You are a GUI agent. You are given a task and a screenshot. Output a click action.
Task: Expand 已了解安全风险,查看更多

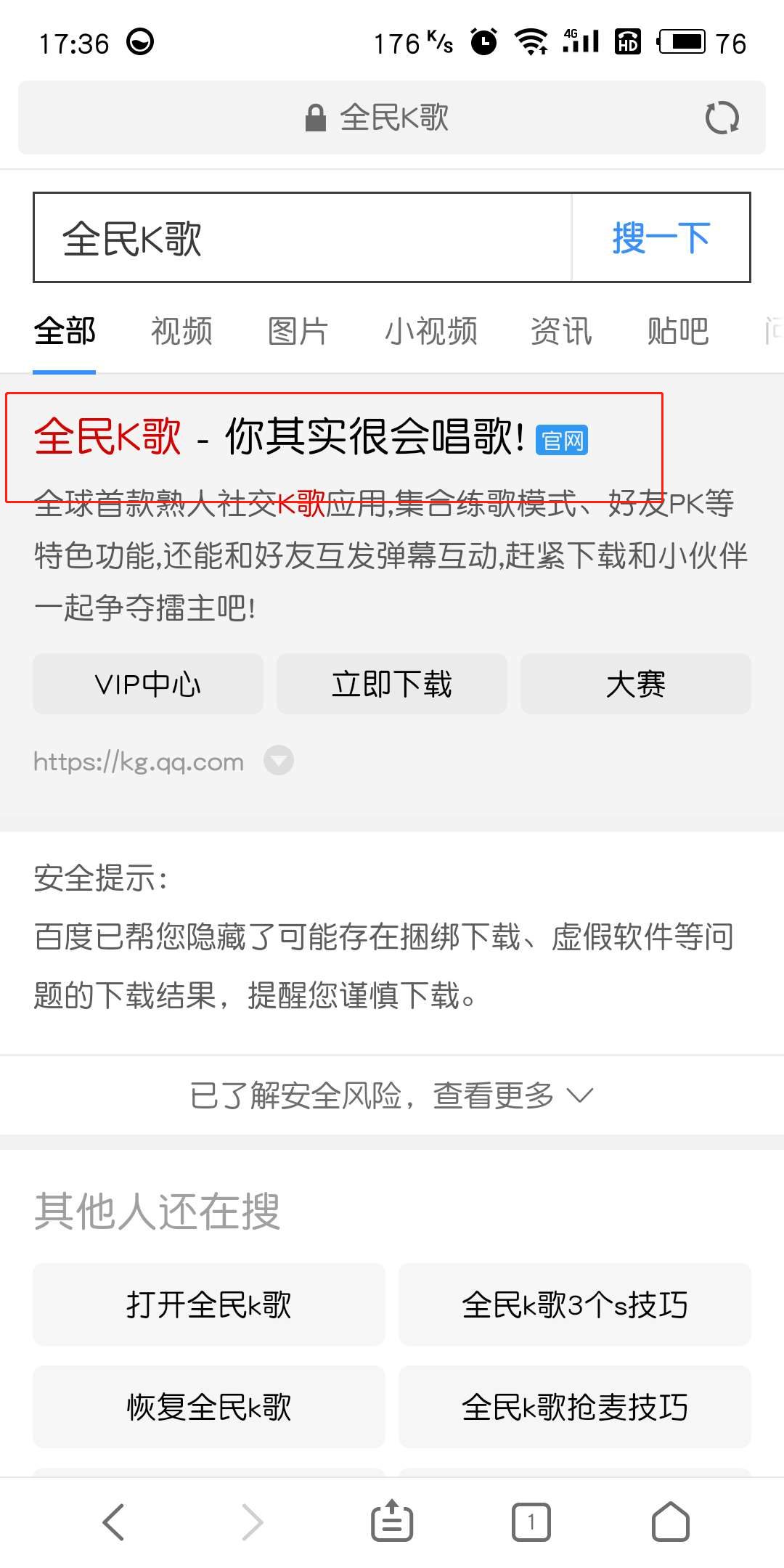(392, 1095)
